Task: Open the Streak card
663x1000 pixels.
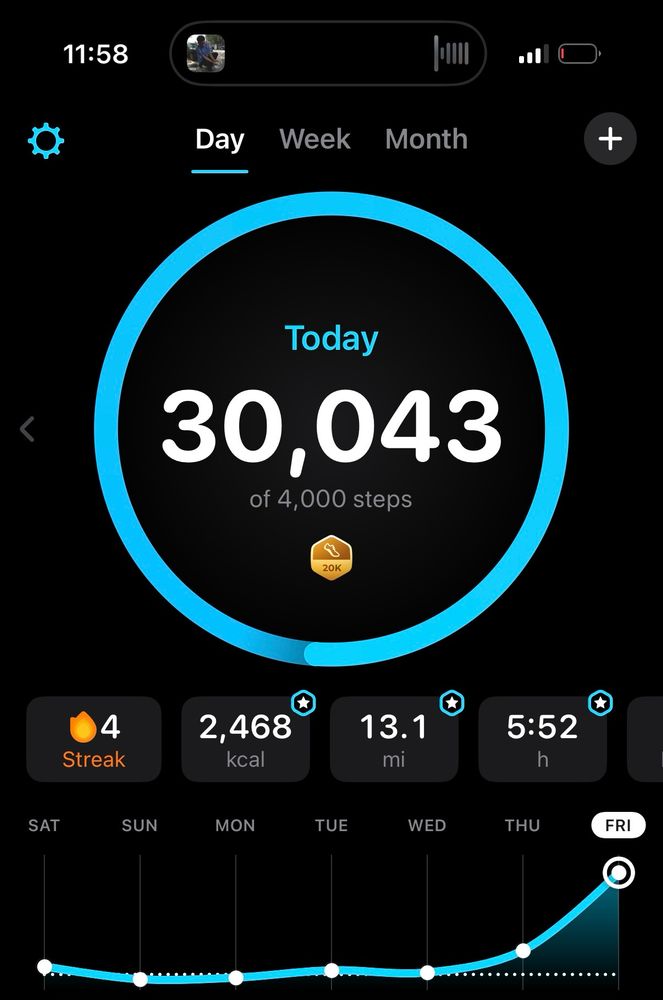Action: (x=94, y=739)
